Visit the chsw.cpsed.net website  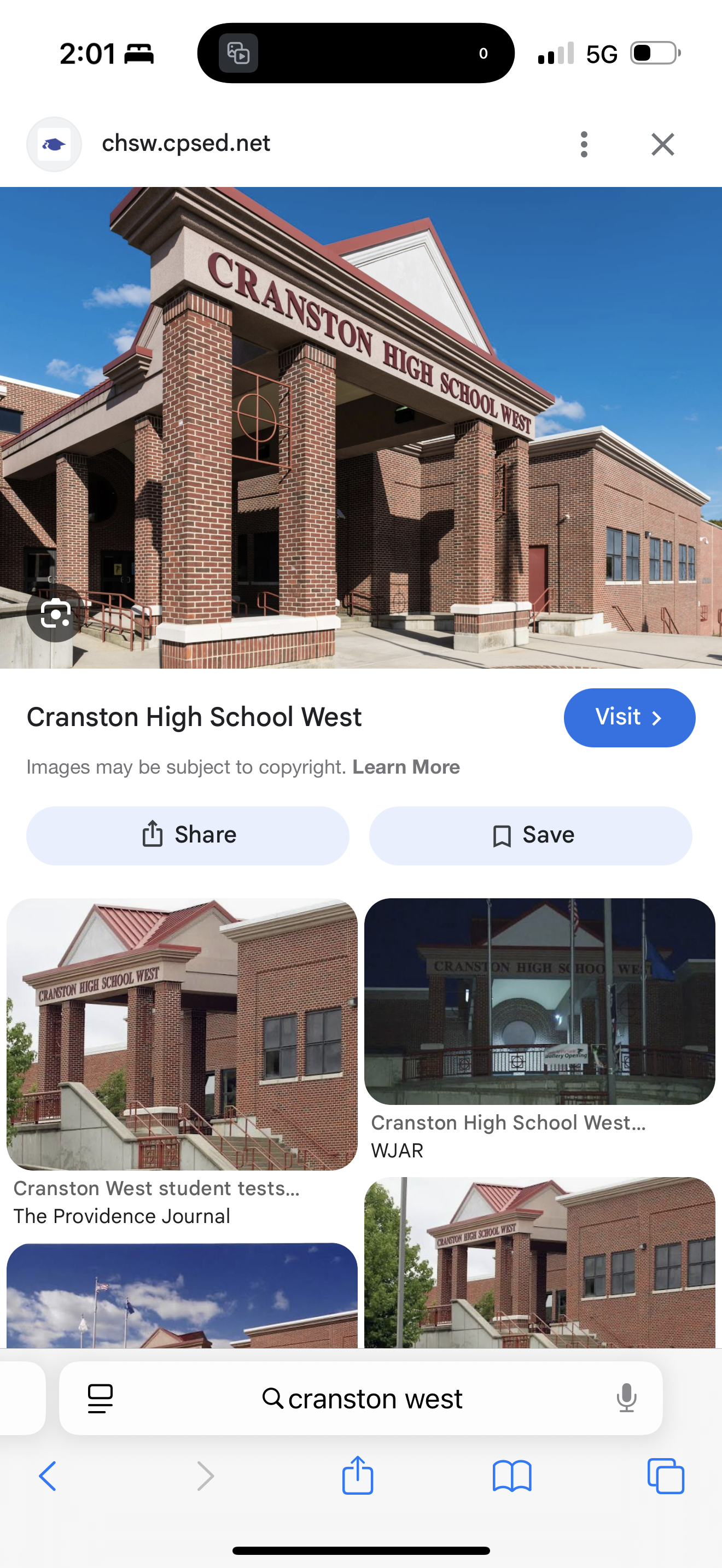629,717
